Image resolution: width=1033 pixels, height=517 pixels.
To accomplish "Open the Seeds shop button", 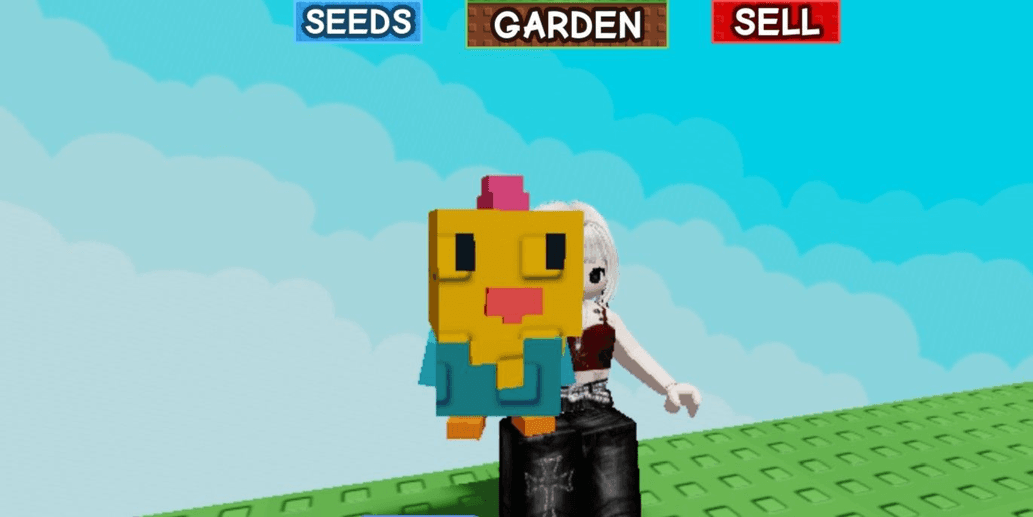I will coord(358,21).
